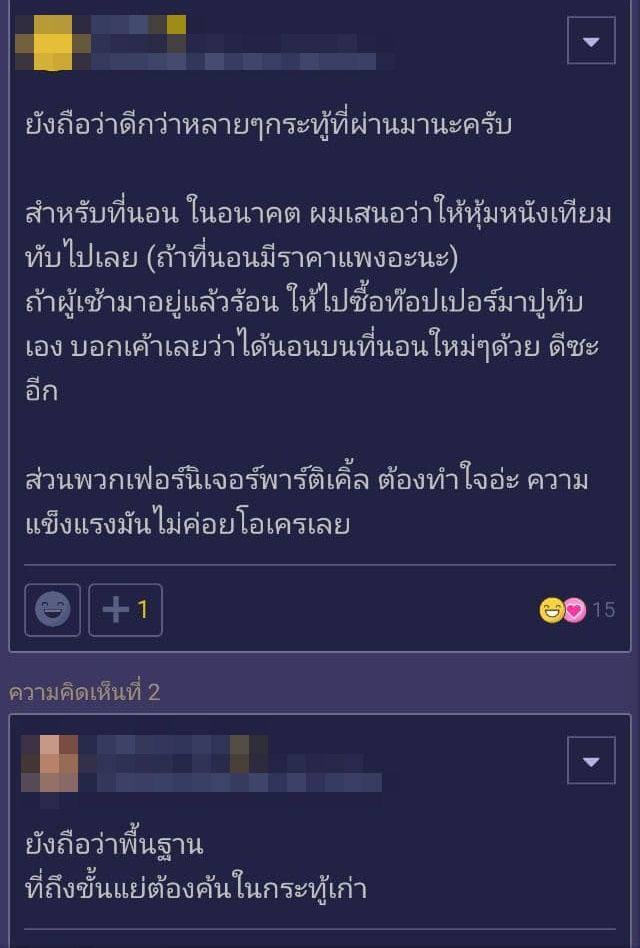Expand the dropdown arrow on ความคิดเห็นที่ 2
Viewport: 640px width, 948px height.
590,761
